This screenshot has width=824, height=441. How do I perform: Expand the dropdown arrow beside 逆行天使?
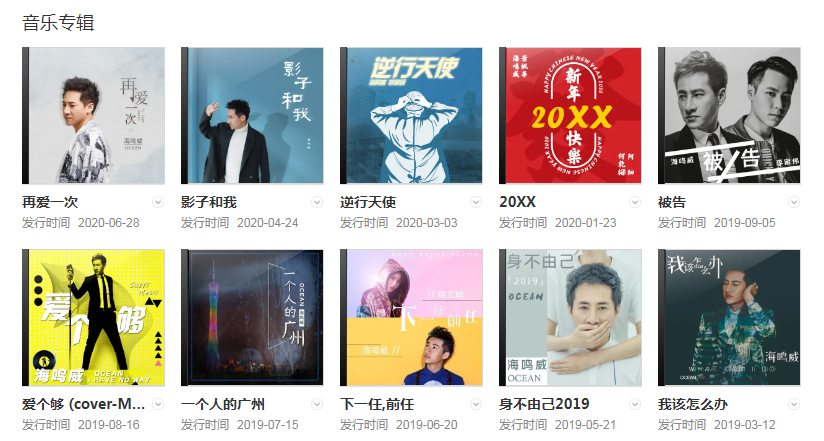[476, 202]
